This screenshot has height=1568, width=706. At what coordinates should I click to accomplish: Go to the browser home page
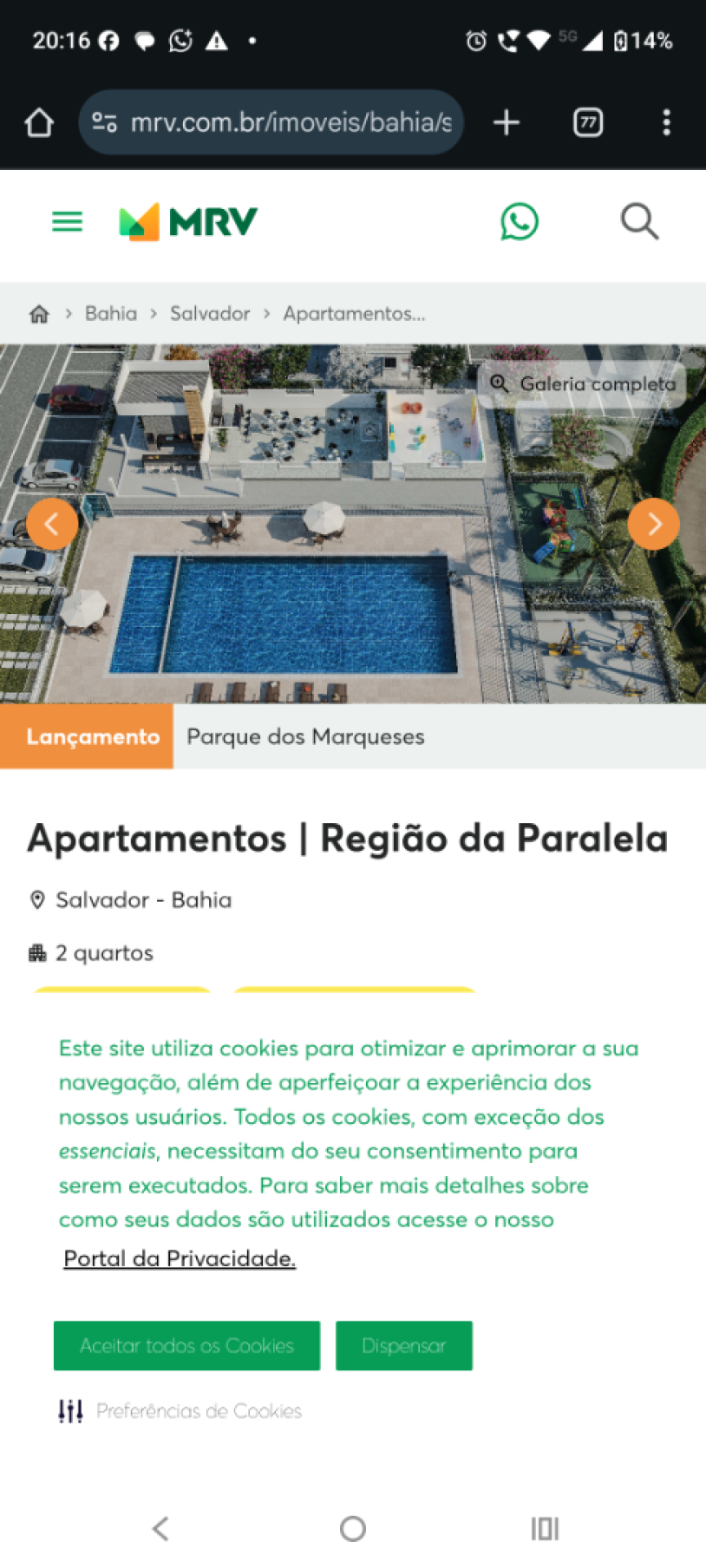[x=38, y=122]
